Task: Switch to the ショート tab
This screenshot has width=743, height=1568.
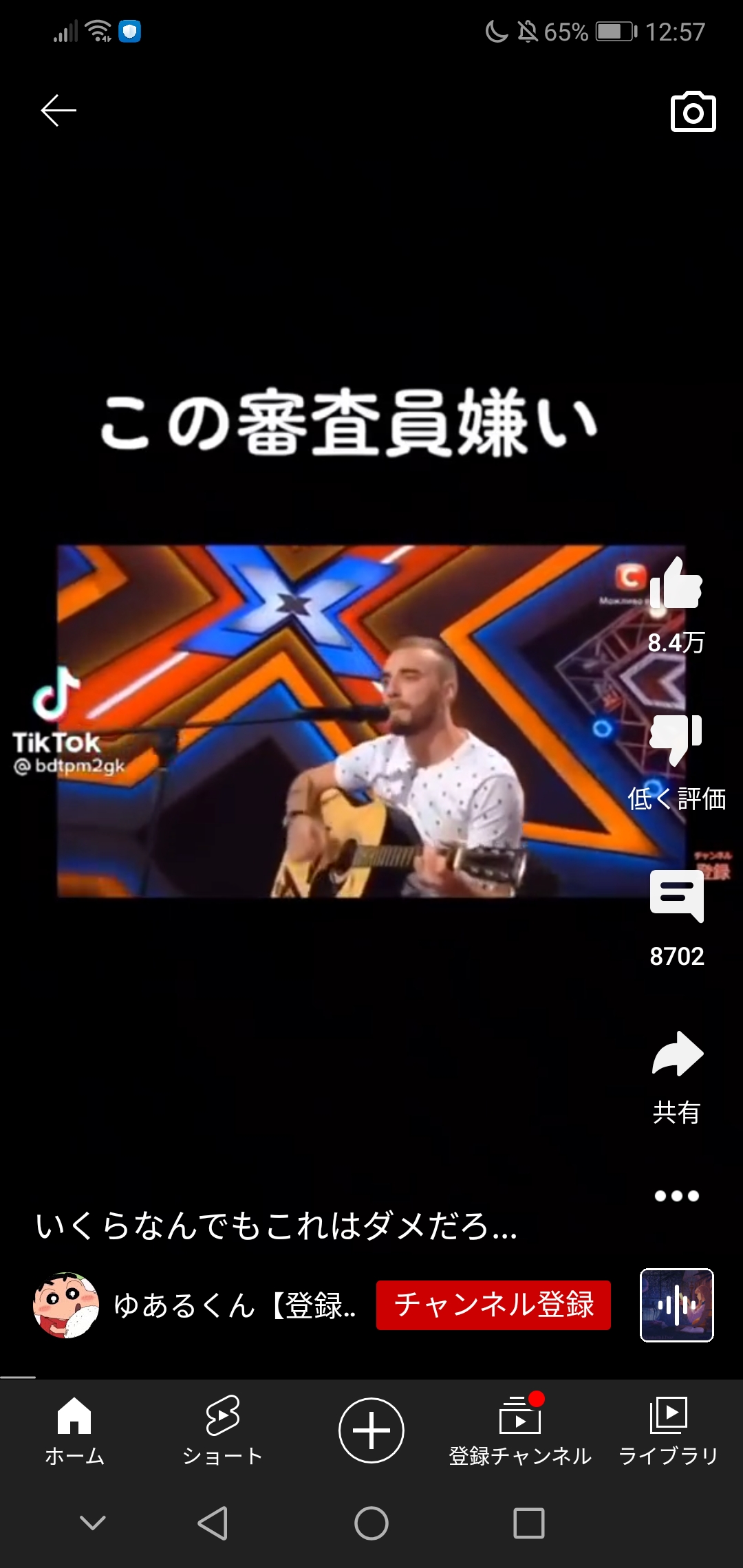Action: (x=222, y=1430)
